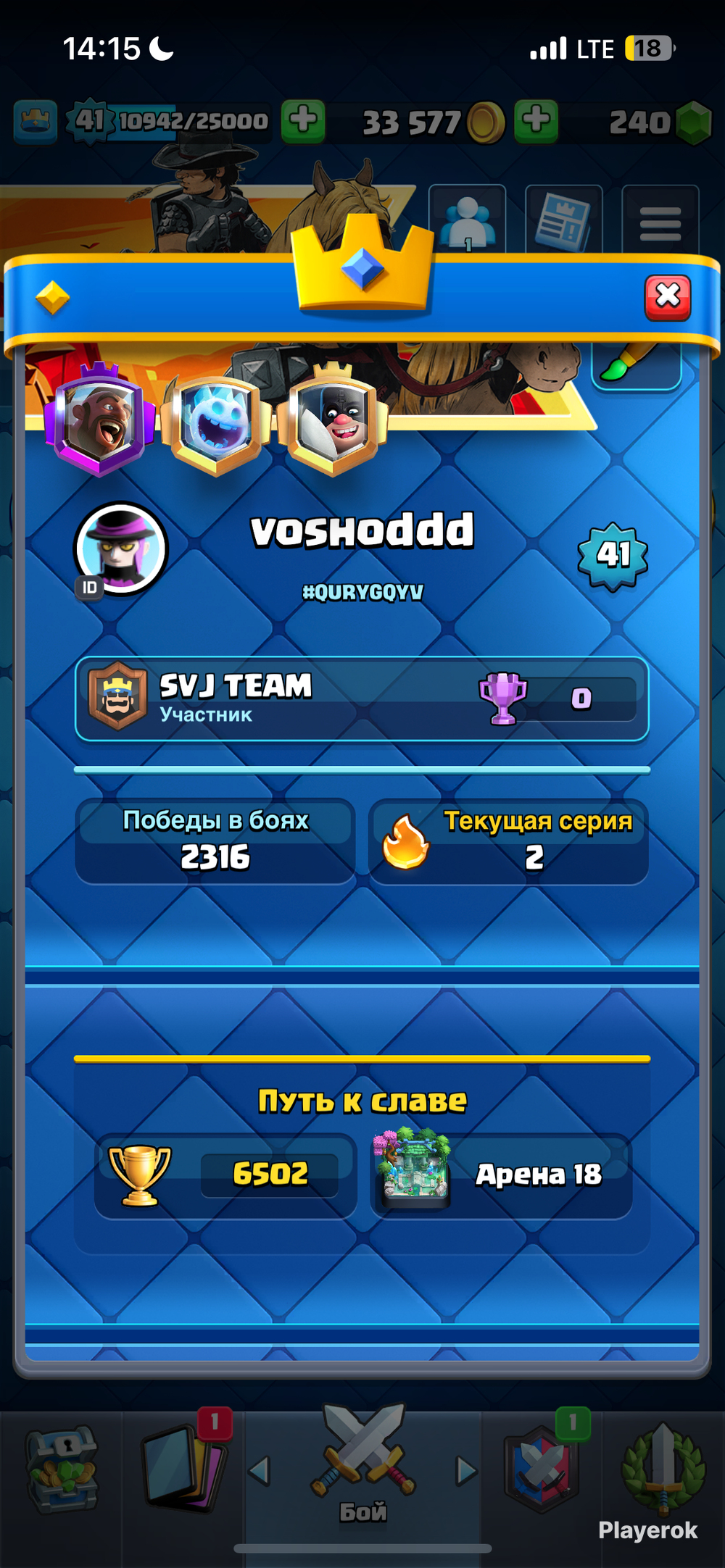Screen dimensions: 725x1568
Task: Close the player profile popup
Action: pyautogui.click(x=668, y=297)
